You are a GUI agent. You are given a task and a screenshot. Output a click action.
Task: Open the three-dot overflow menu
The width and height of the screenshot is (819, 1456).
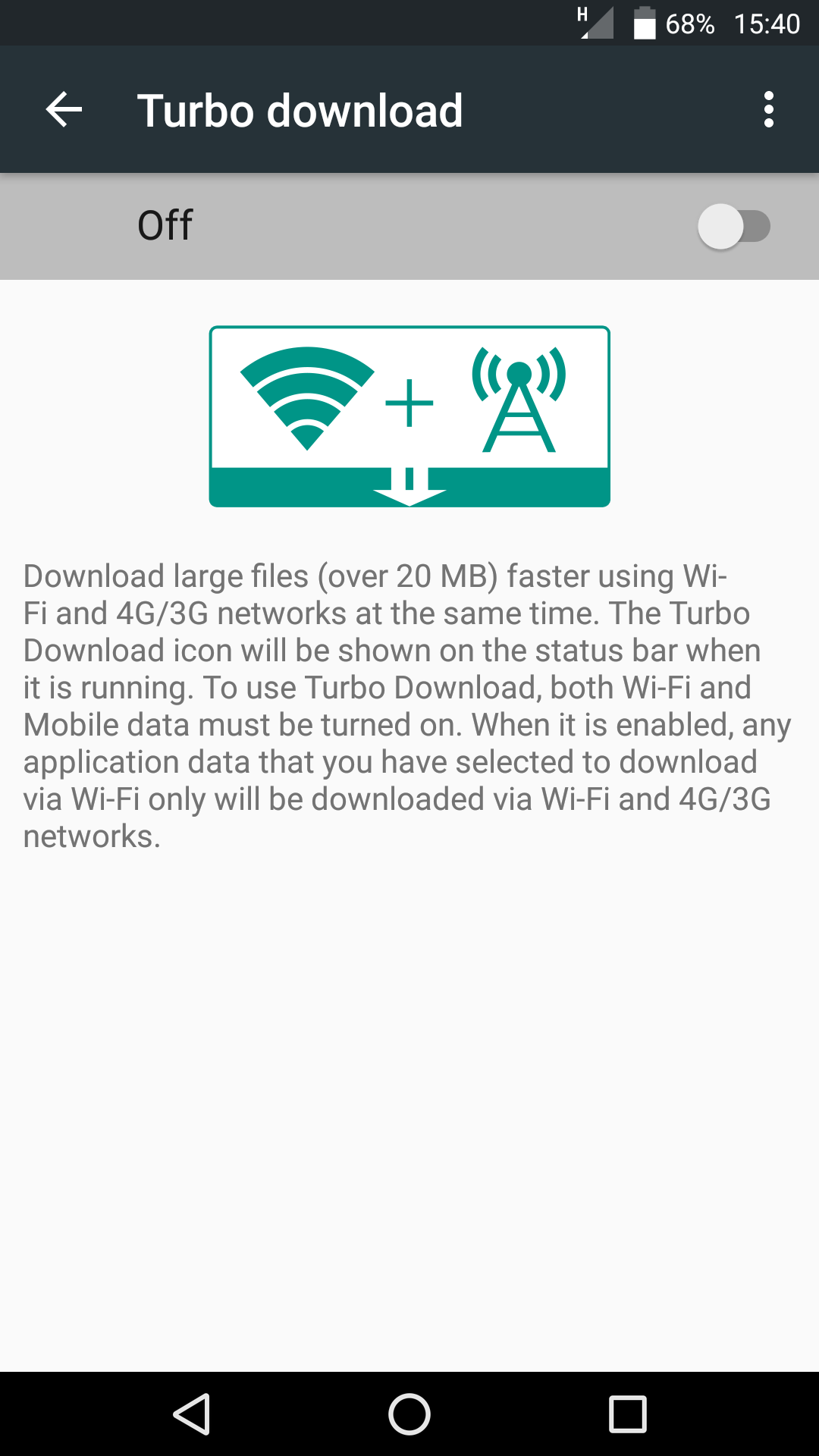point(769,110)
